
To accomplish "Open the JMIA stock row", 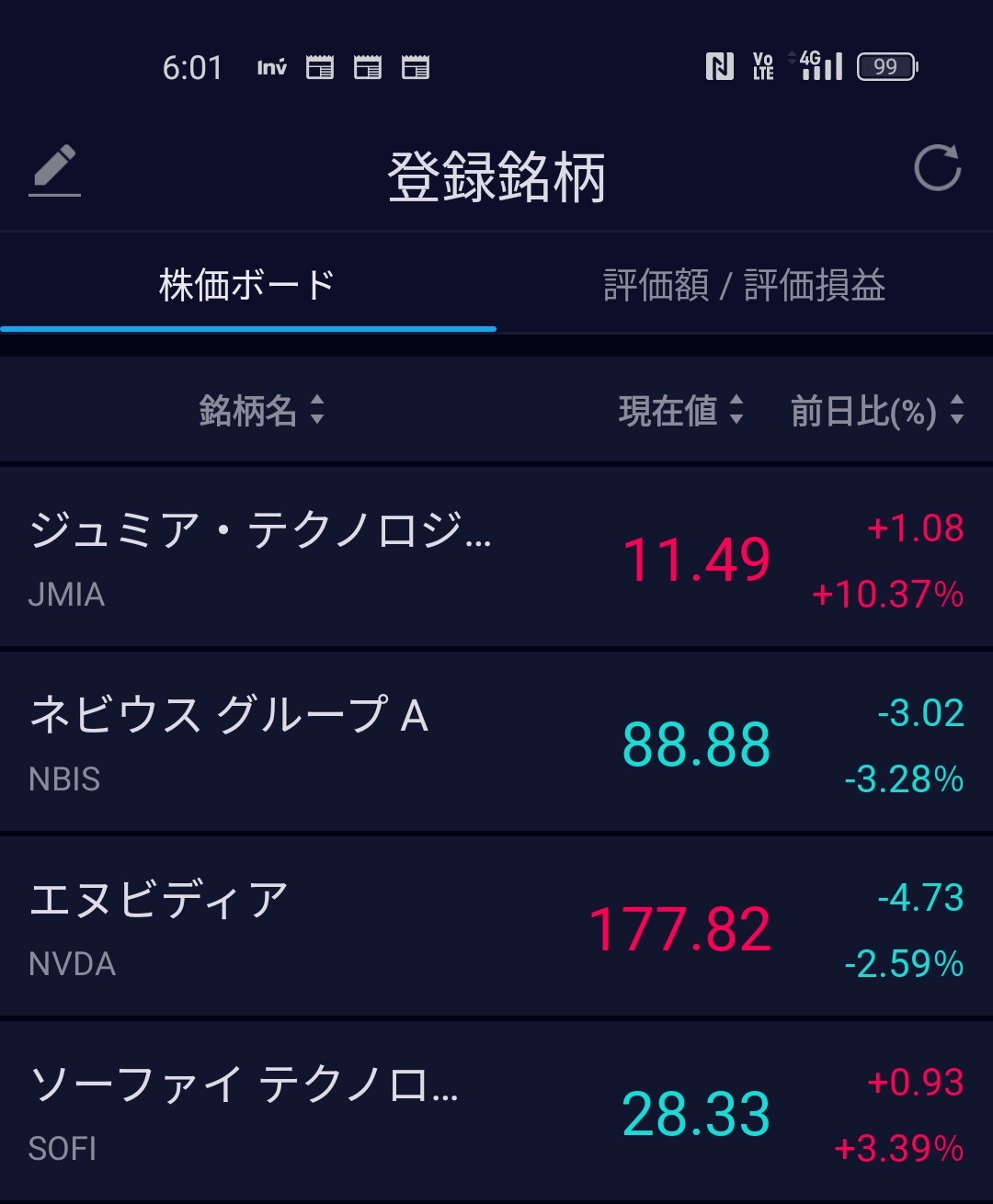I will click(496, 558).
